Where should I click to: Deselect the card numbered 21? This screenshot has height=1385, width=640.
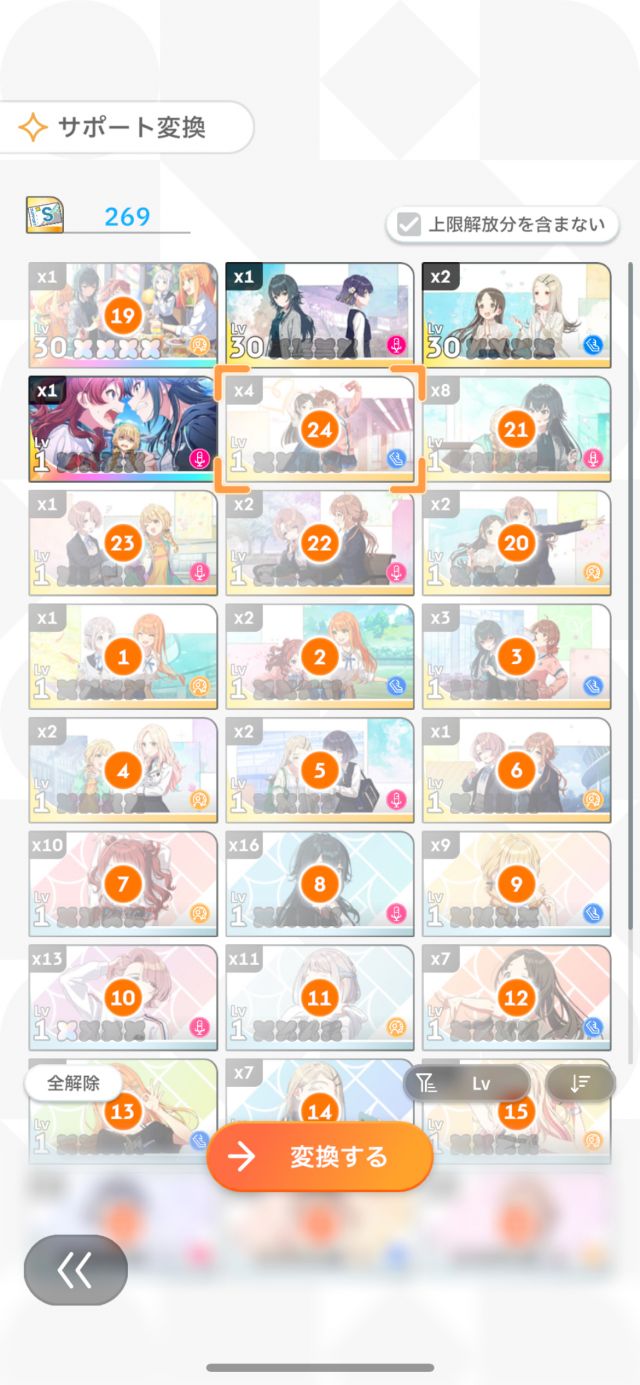[516, 429]
